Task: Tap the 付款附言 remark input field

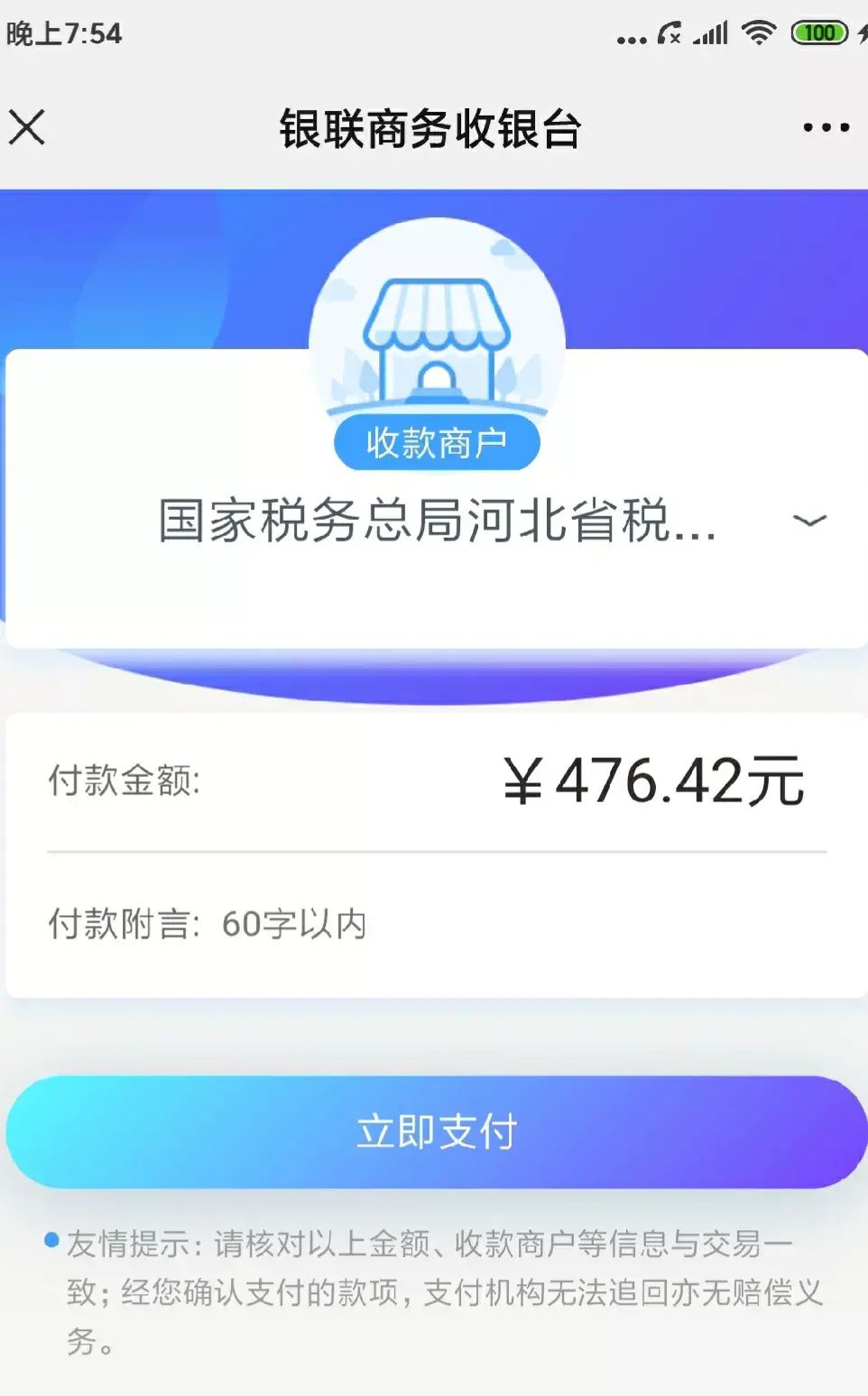Action: point(505,924)
